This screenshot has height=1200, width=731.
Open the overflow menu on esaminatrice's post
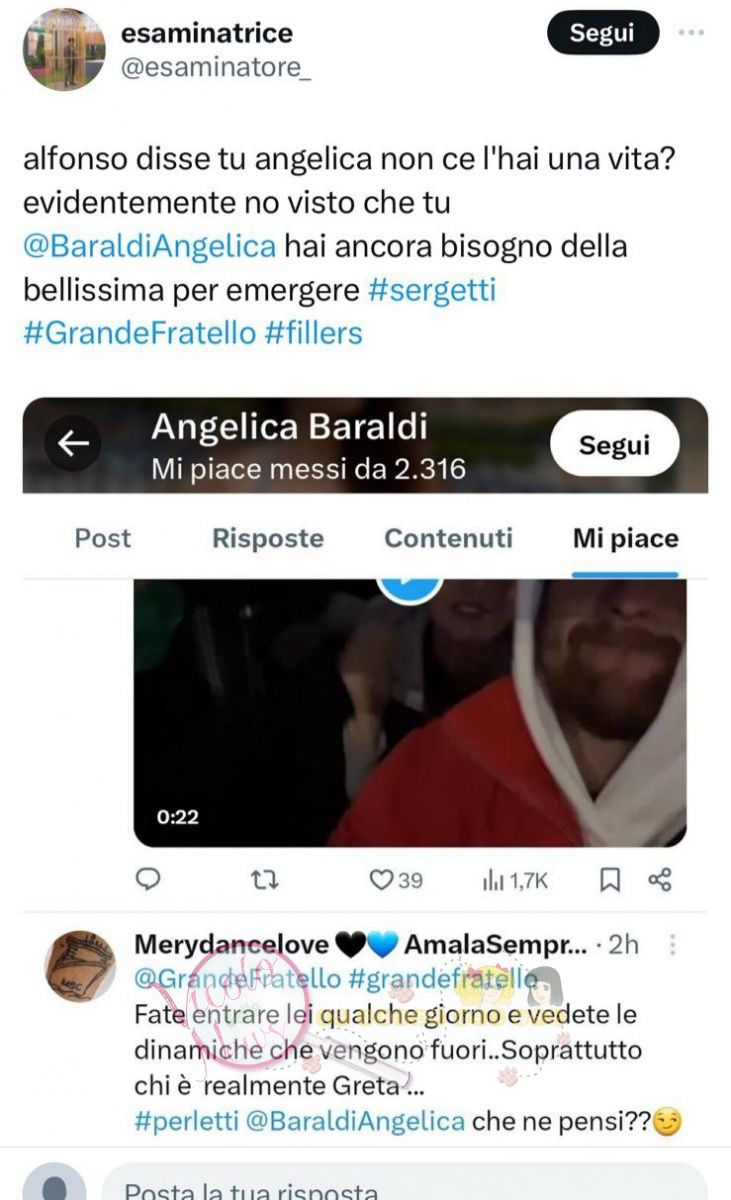(x=691, y=33)
